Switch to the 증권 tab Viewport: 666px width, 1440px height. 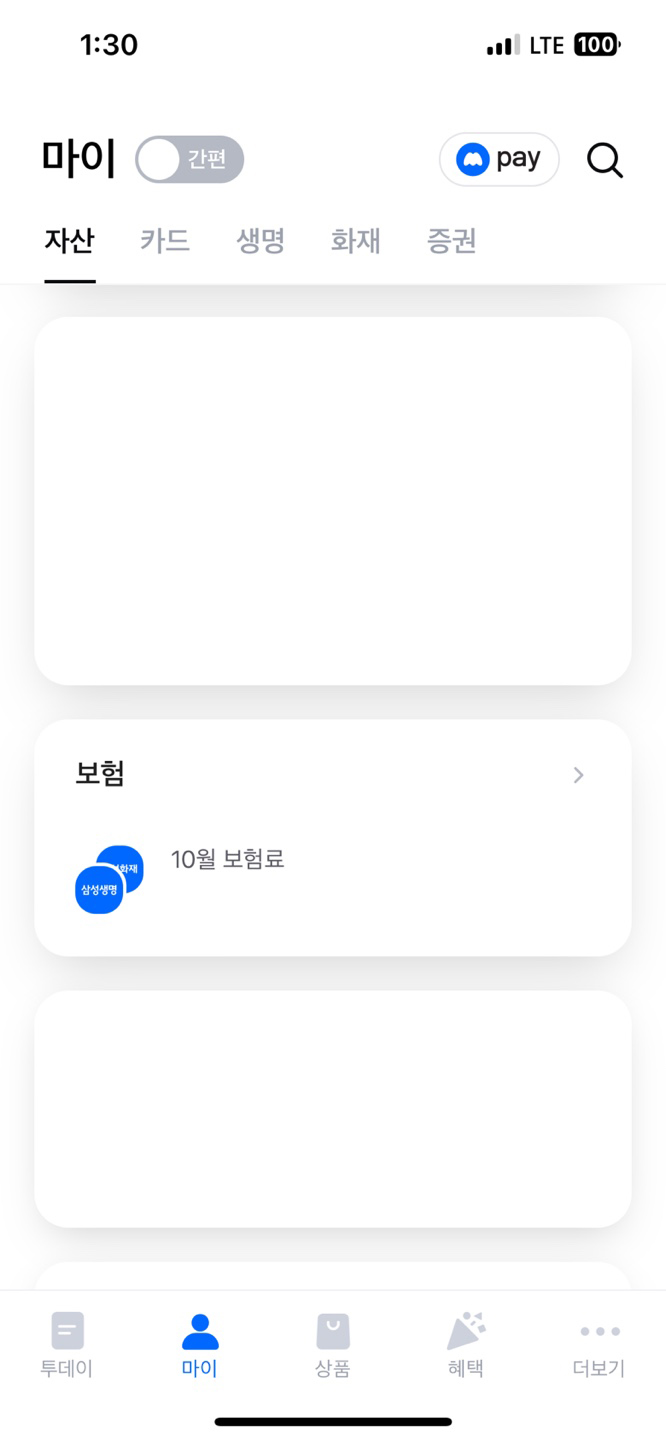click(452, 241)
